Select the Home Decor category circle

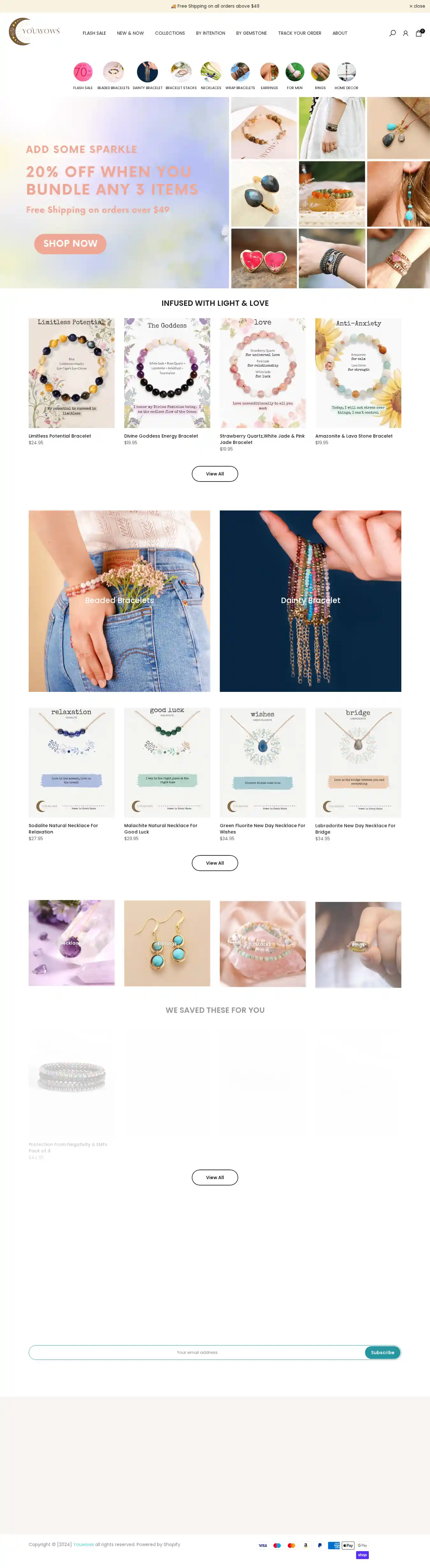click(x=346, y=73)
